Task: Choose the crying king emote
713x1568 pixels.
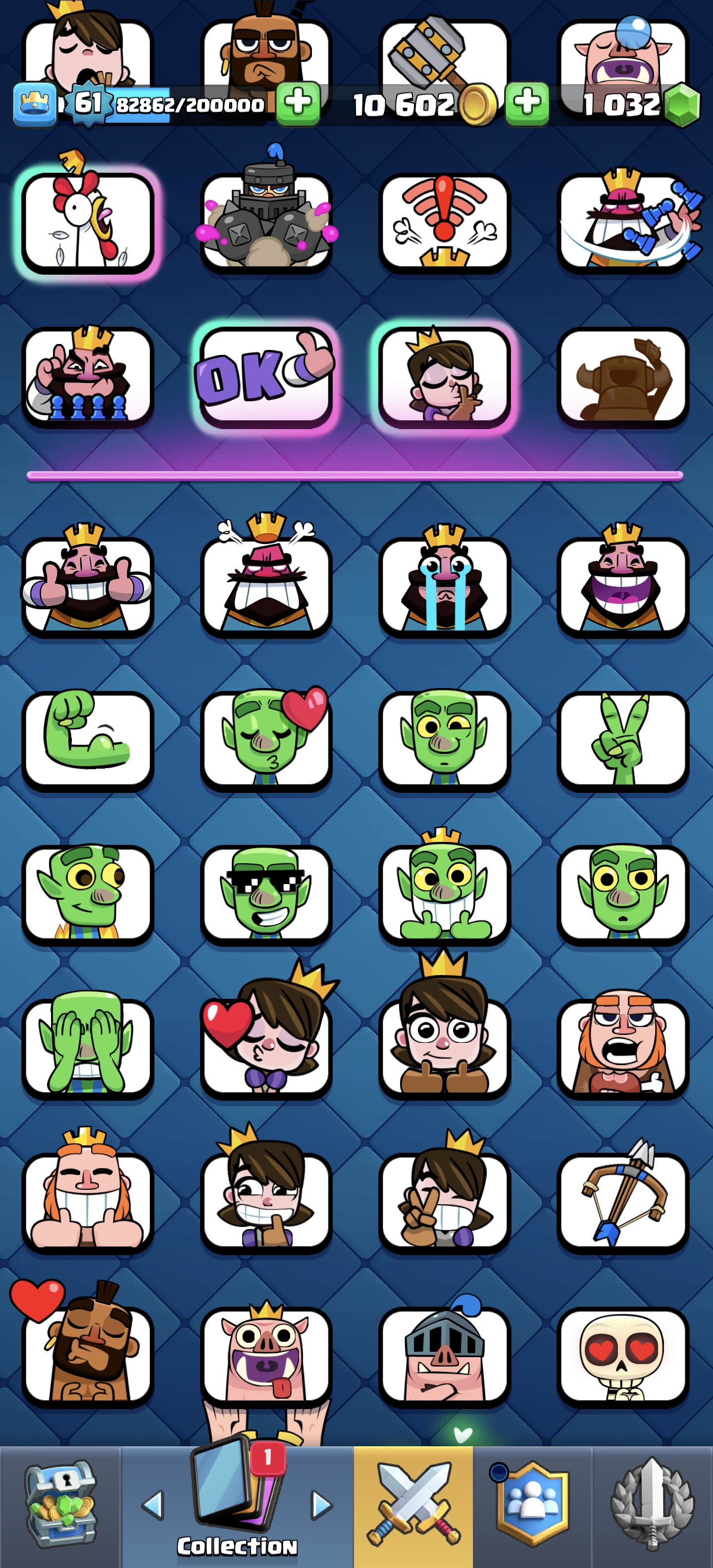Action: tap(444, 586)
